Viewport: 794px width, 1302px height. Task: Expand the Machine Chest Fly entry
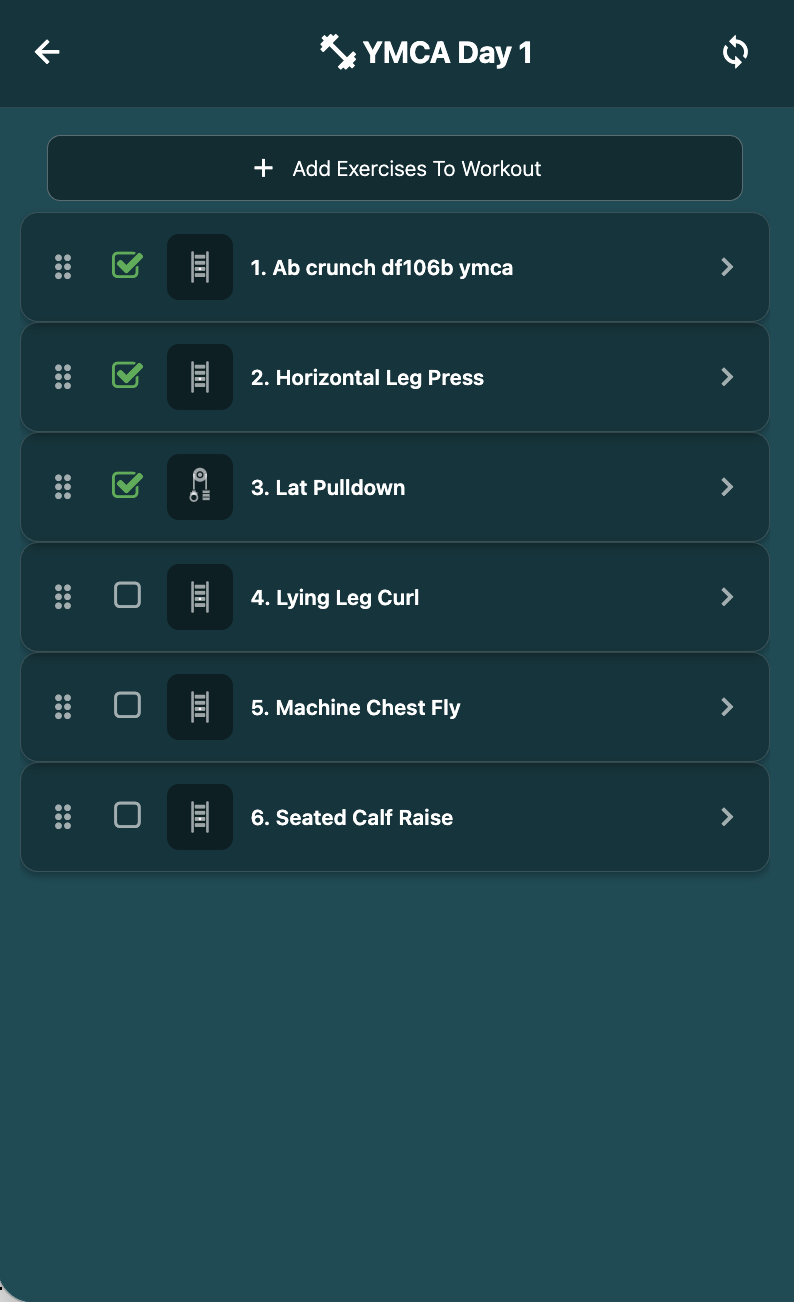[727, 707]
